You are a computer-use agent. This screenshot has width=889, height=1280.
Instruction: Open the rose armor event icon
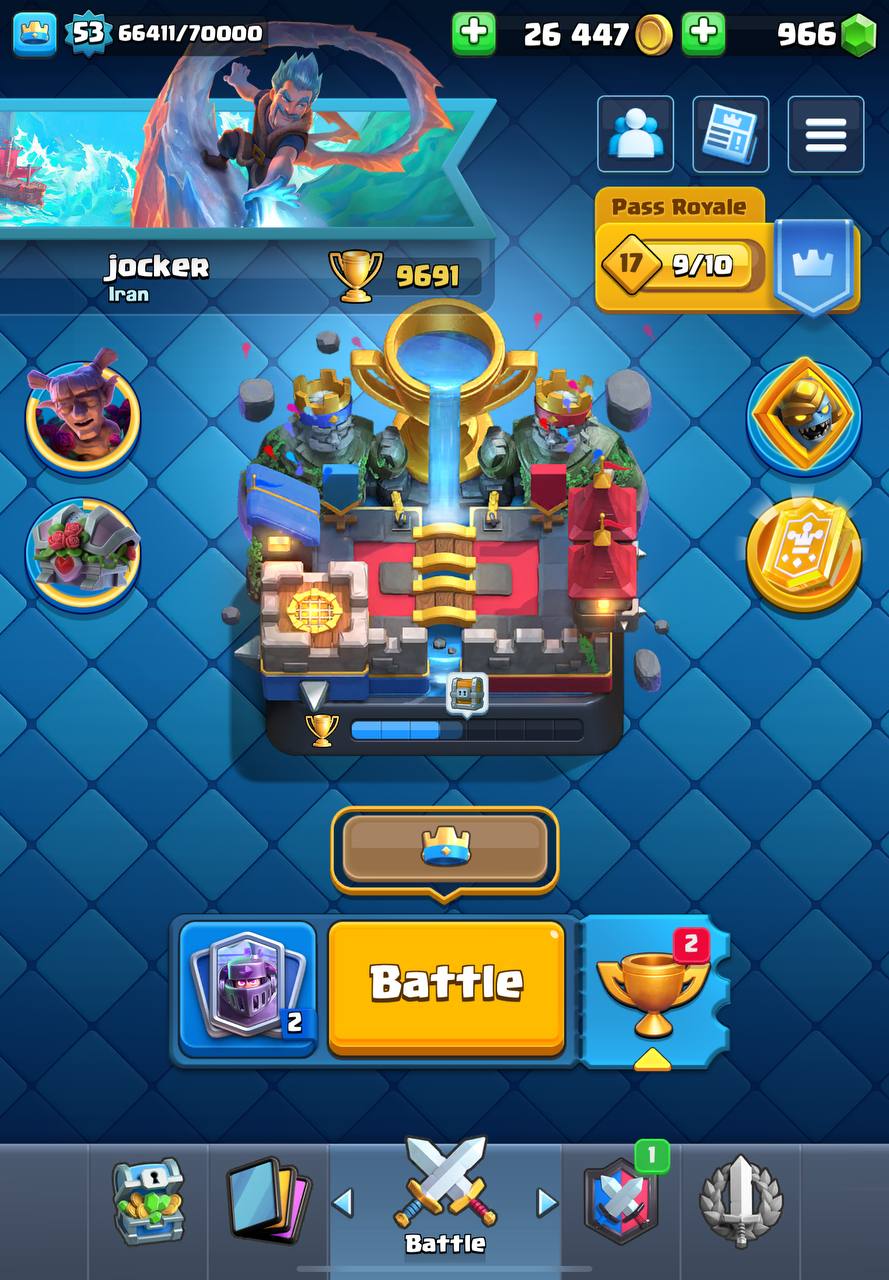pyautogui.click(x=83, y=553)
